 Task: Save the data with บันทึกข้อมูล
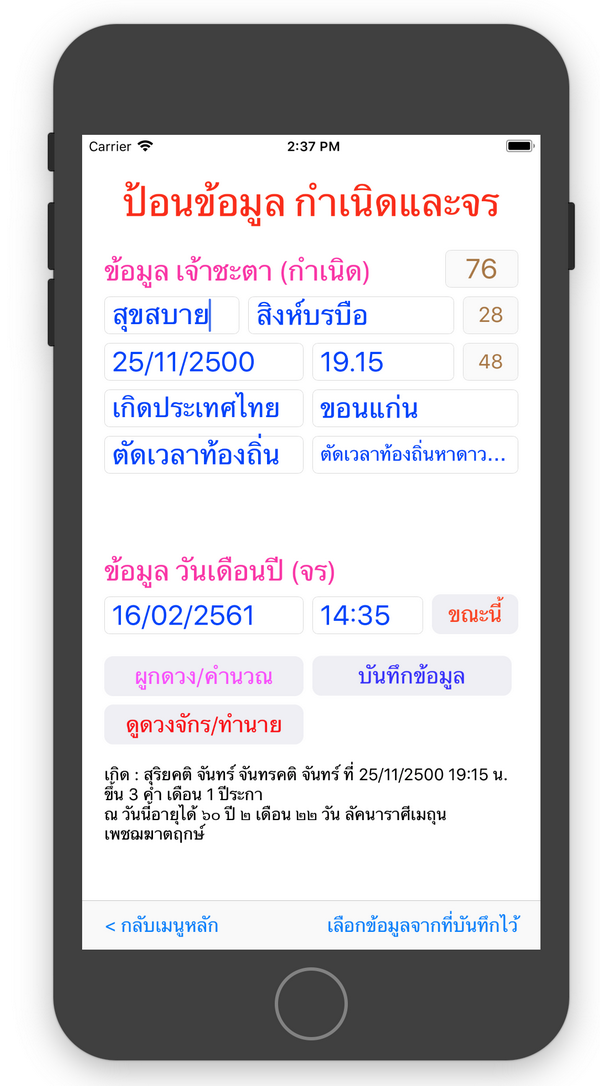click(412, 676)
